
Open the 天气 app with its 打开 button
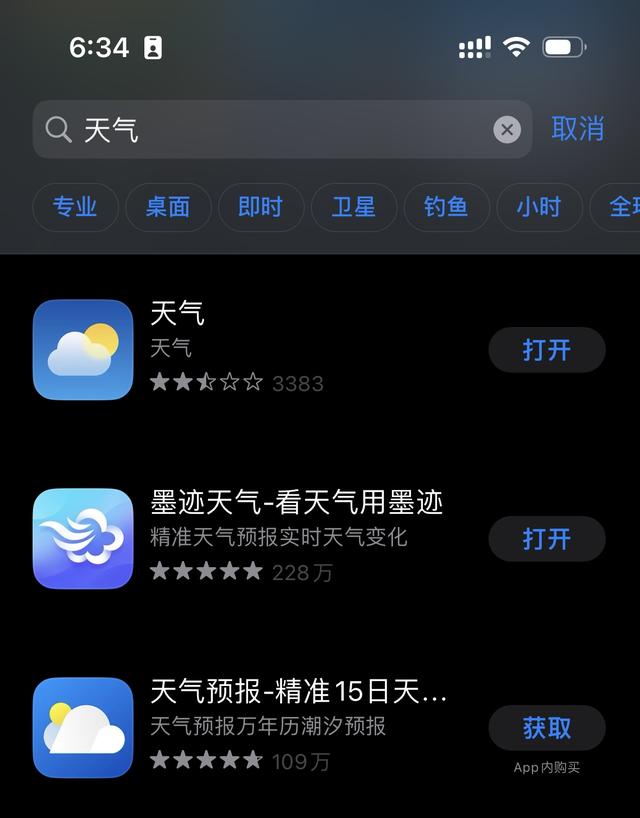pyautogui.click(x=546, y=350)
